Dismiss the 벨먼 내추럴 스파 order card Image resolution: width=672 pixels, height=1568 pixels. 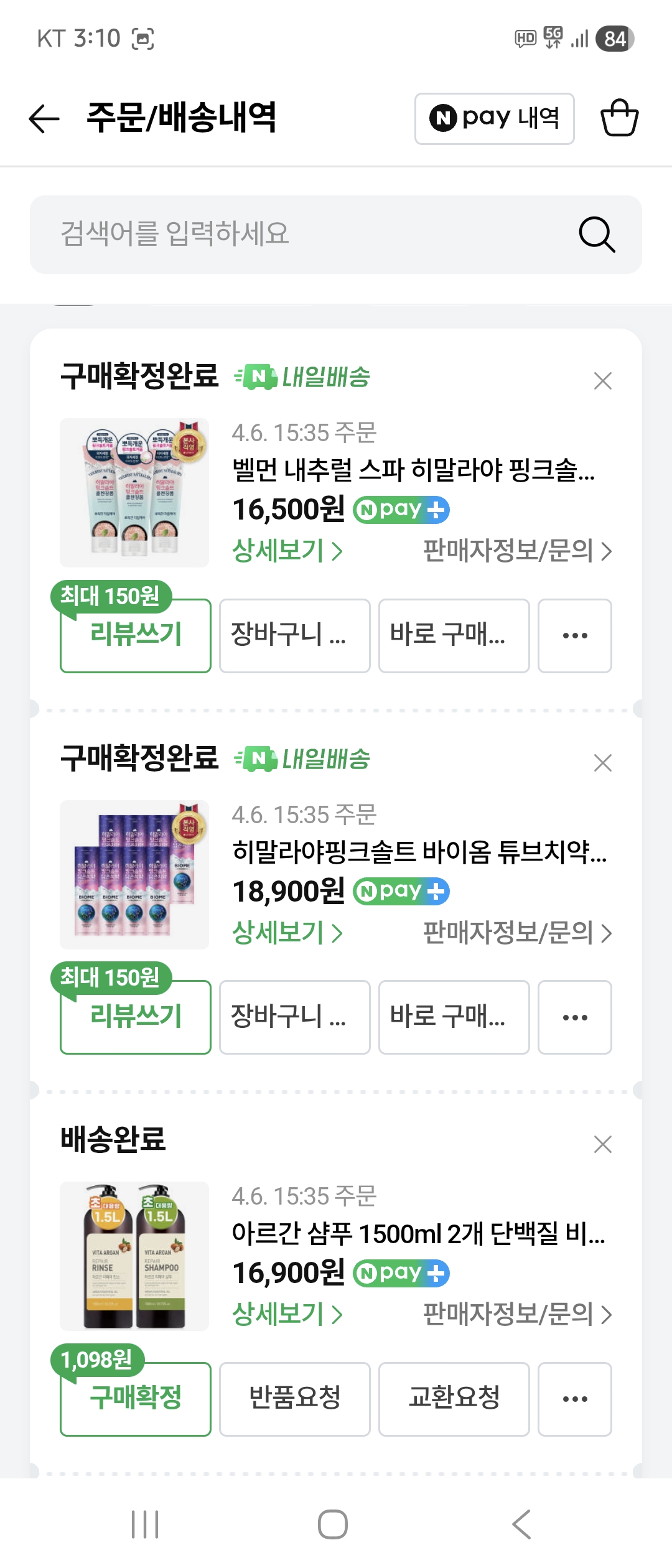click(602, 381)
